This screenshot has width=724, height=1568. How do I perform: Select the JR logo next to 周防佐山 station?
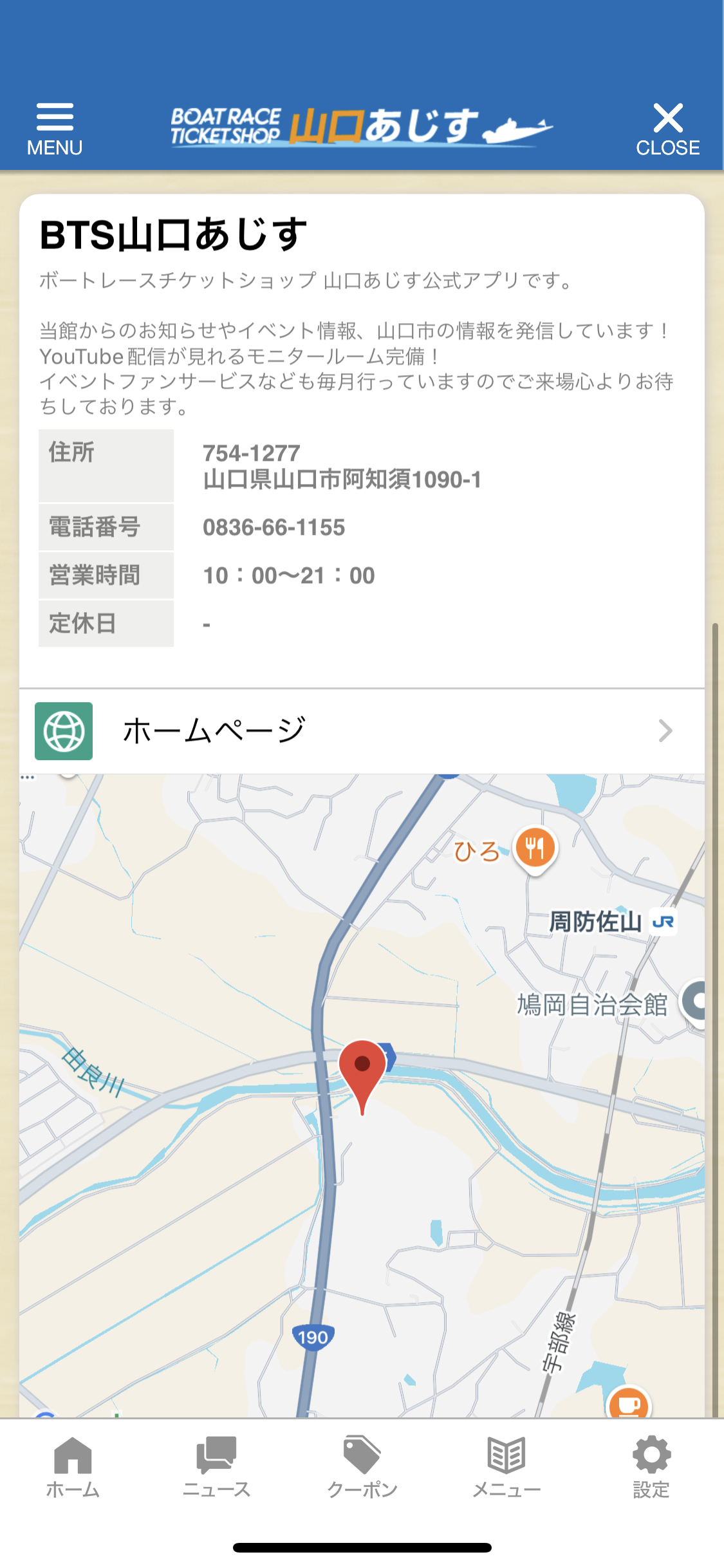point(664,923)
